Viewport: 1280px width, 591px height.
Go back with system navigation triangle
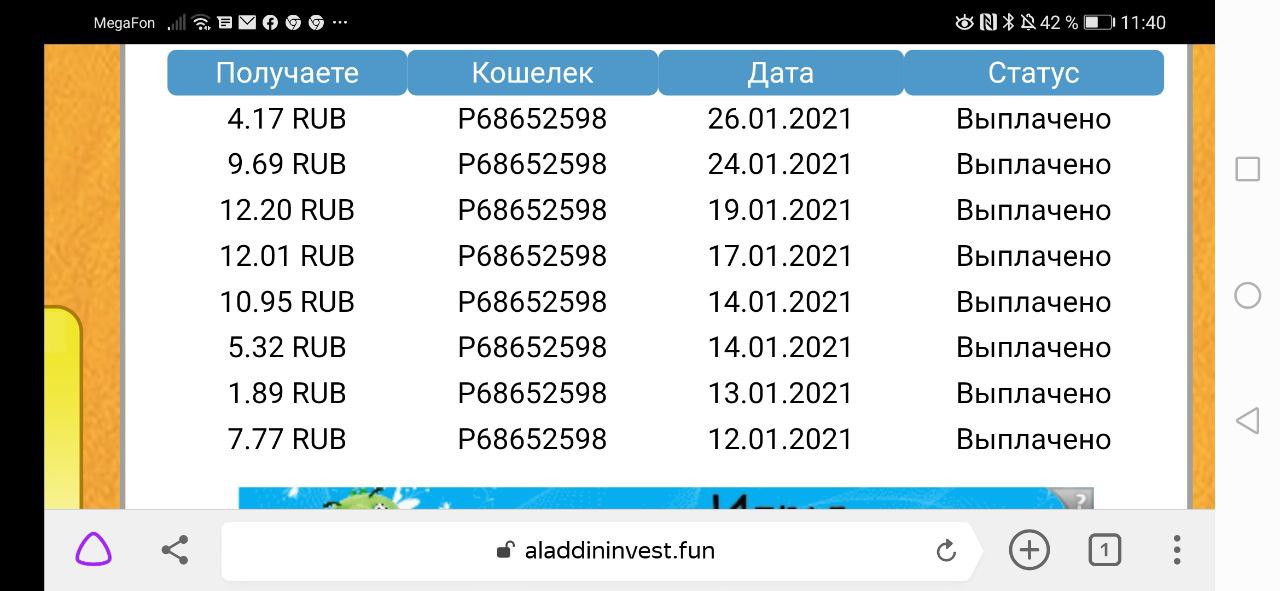1247,420
